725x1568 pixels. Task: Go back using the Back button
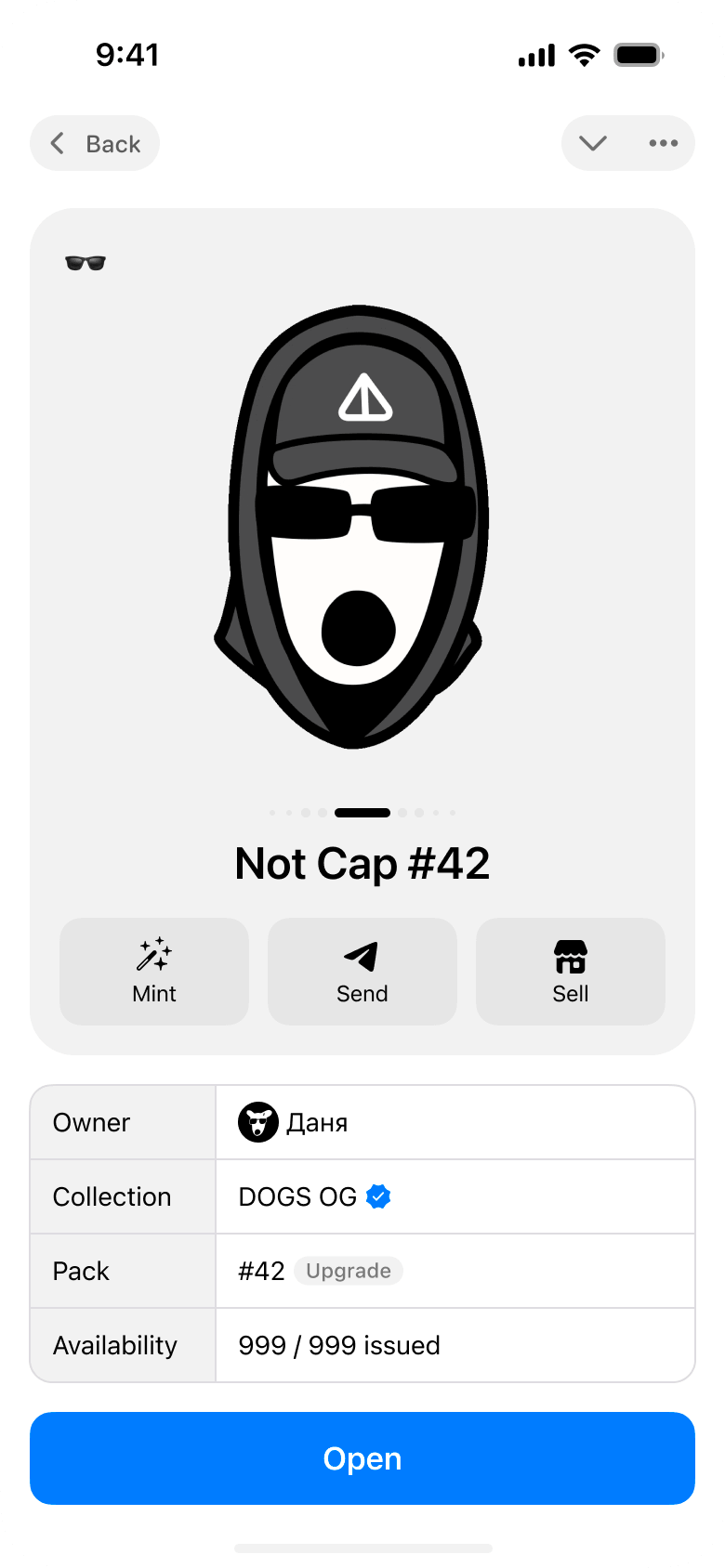point(95,143)
